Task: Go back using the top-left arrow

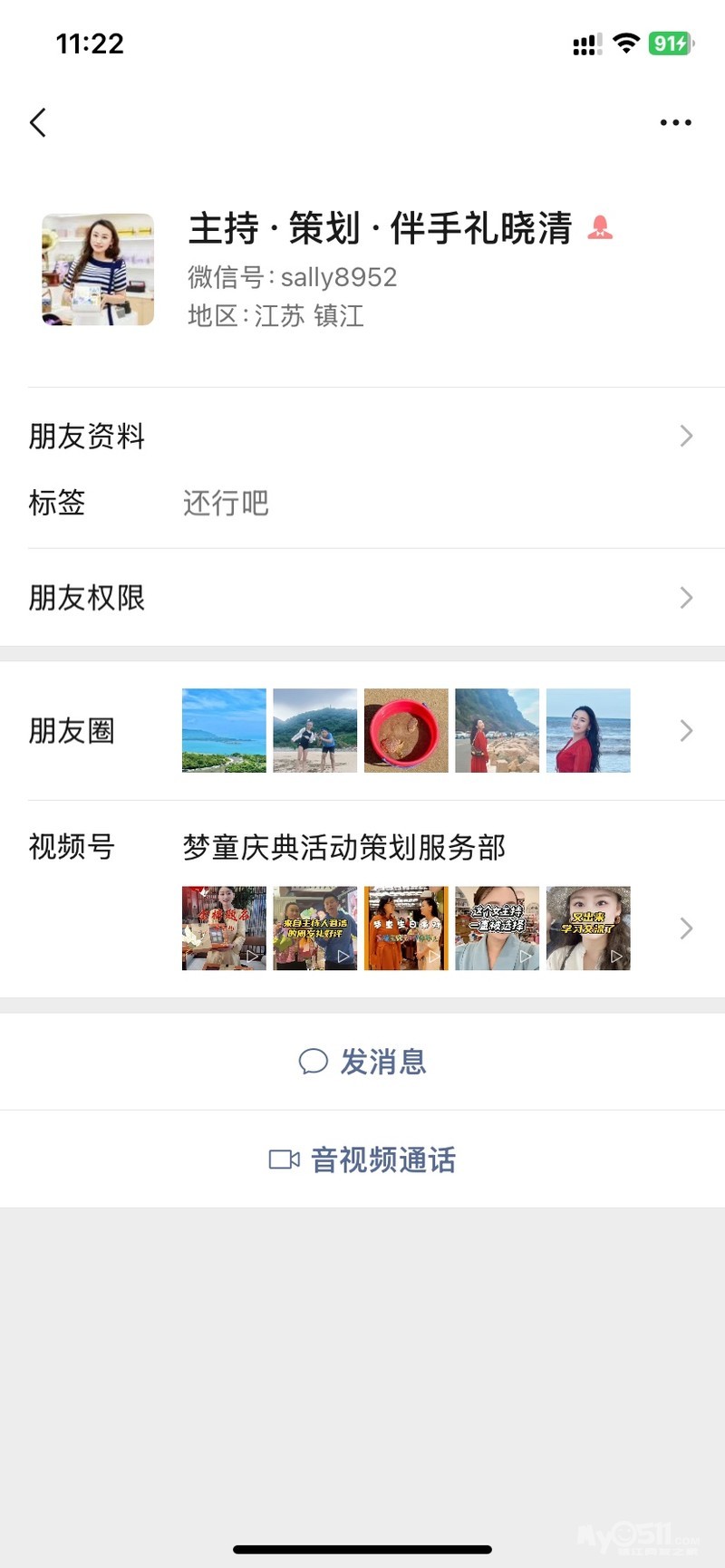Action: coord(38,122)
